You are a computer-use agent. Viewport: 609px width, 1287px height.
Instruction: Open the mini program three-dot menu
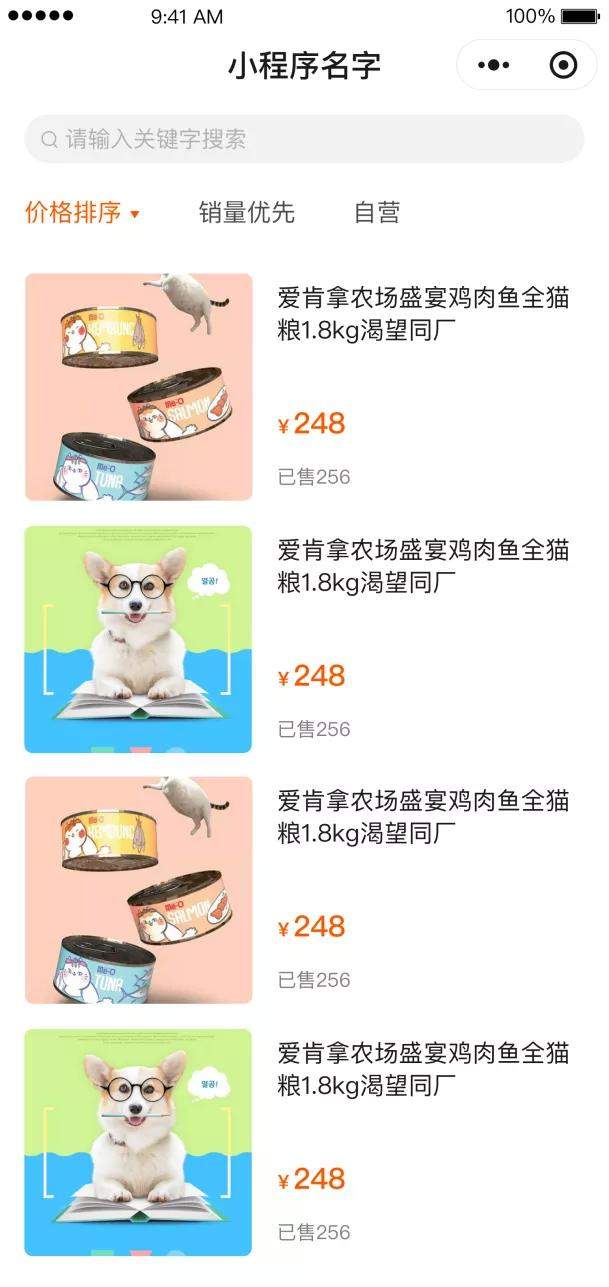click(x=493, y=66)
